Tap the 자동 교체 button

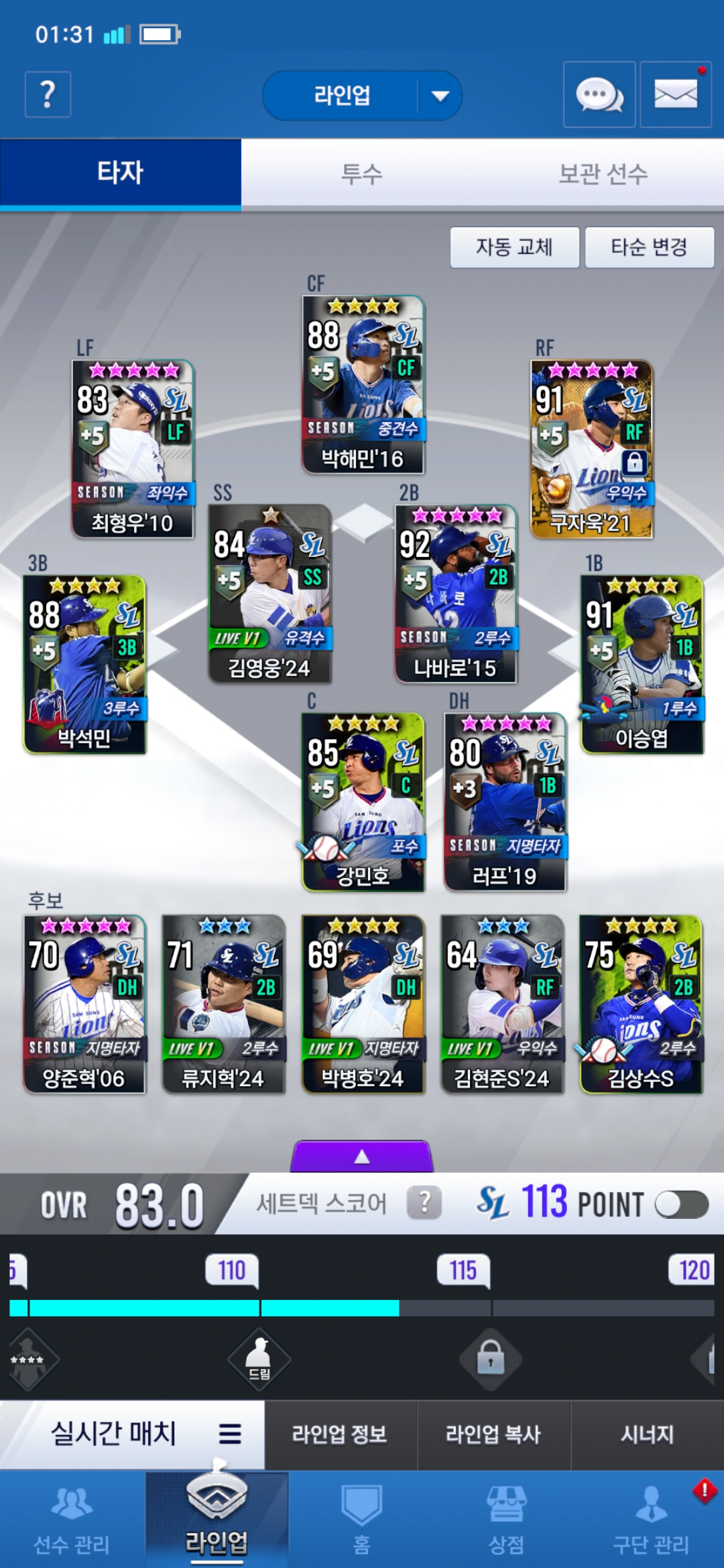[x=514, y=247]
